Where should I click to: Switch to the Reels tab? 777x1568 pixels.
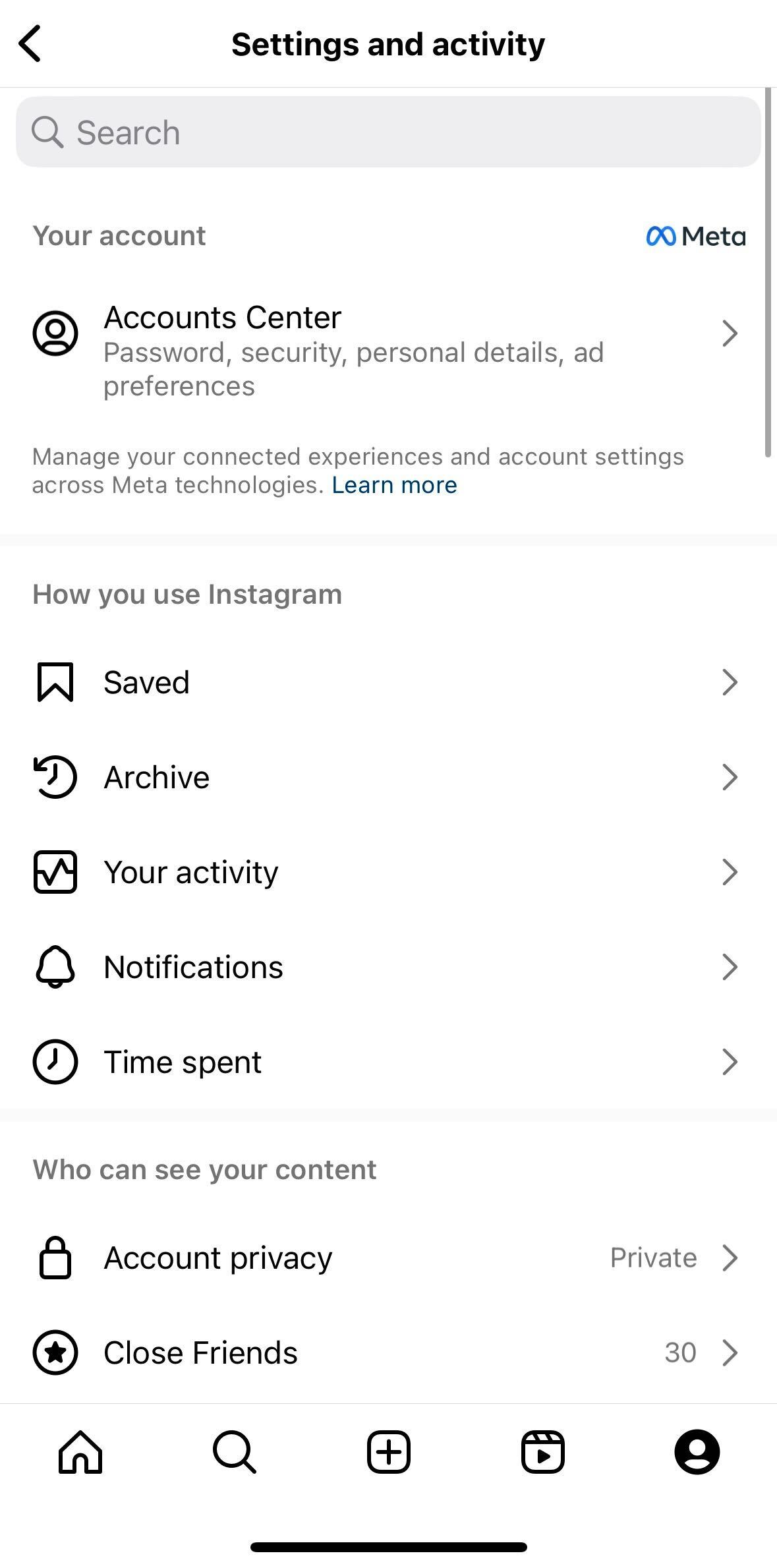pos(543,1452)
